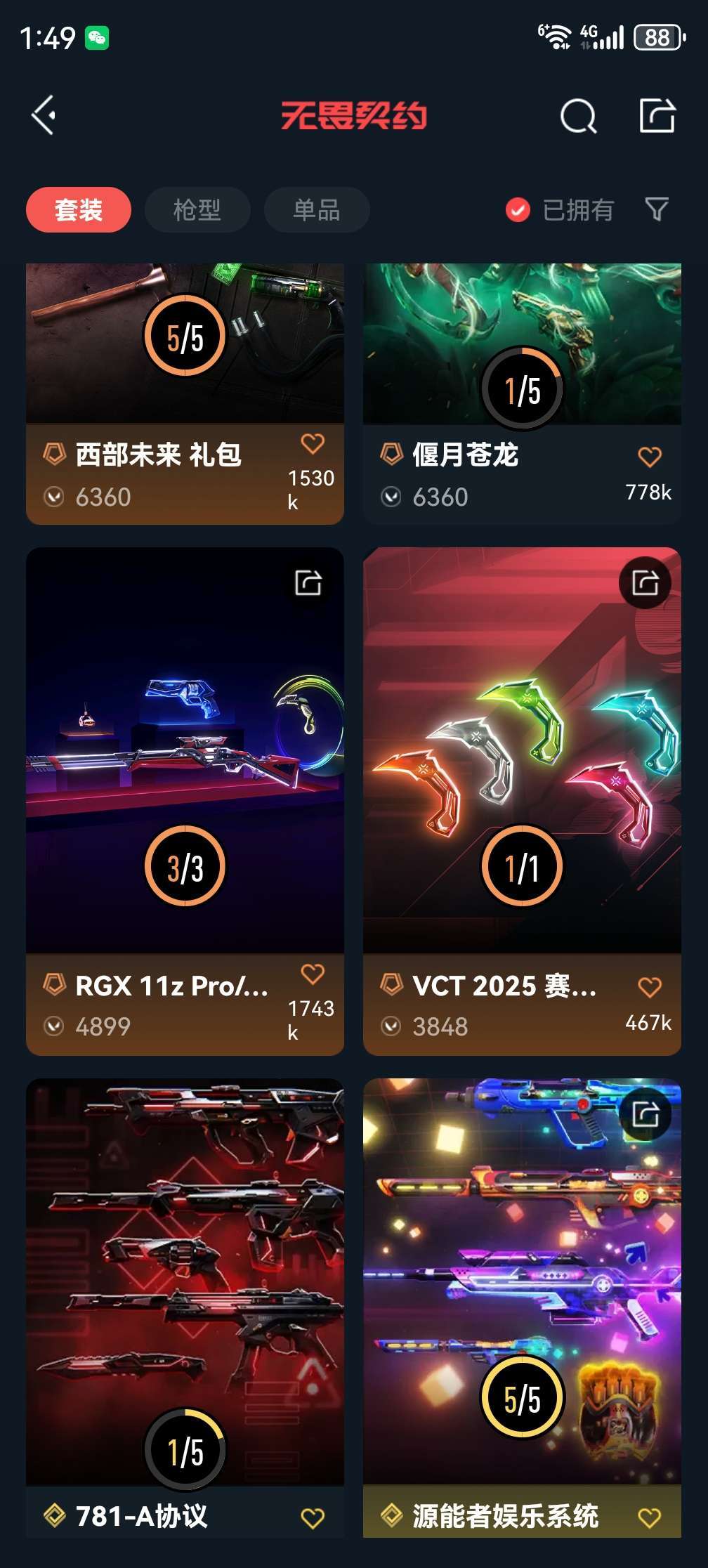708x1568 pixels.
Task: Favorite the 源能者娱乐系统 bundle
Action: coord(650,1518)
